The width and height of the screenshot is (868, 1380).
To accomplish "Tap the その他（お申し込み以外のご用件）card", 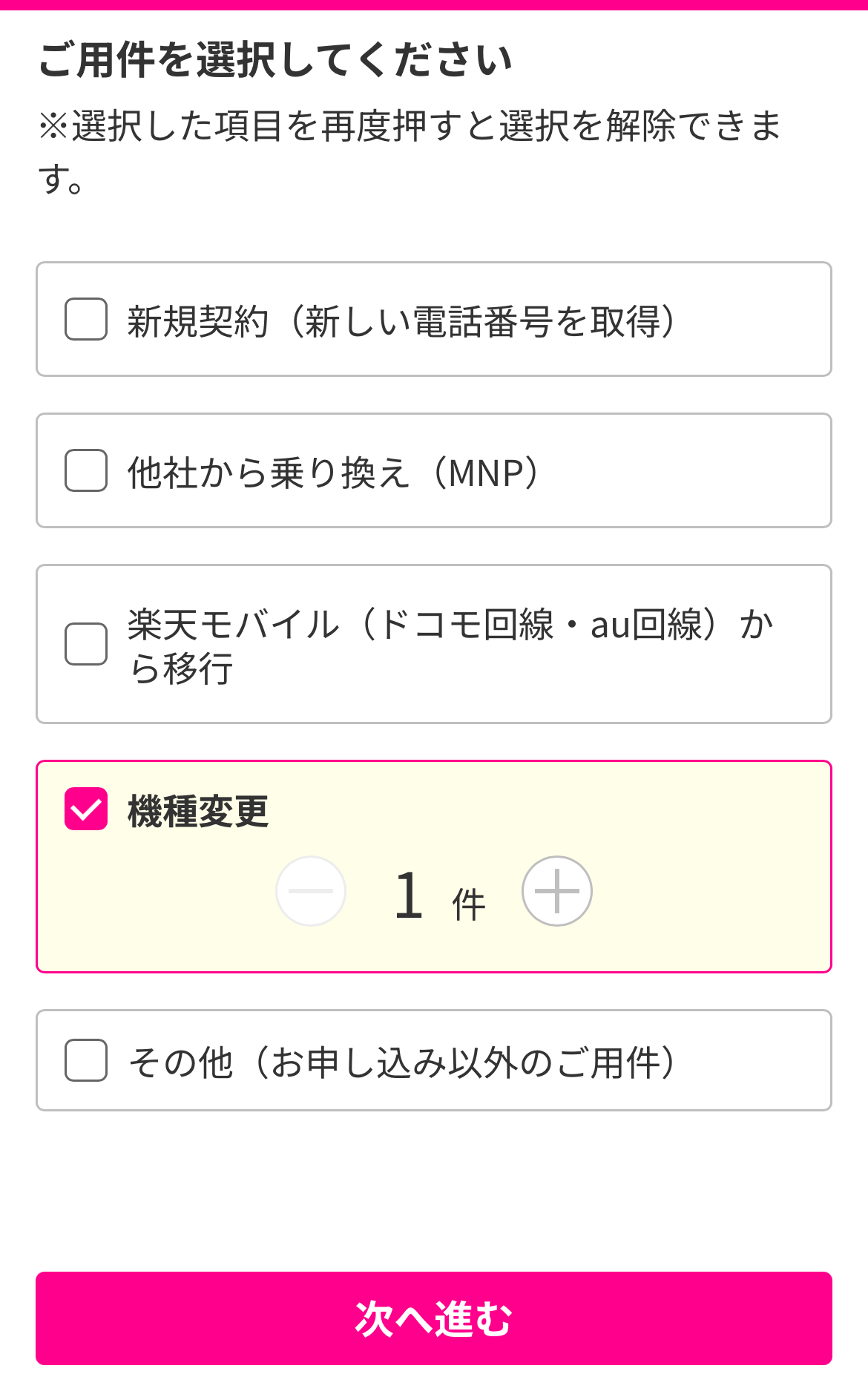I will pyautogui.click(x=434, y=1061).
